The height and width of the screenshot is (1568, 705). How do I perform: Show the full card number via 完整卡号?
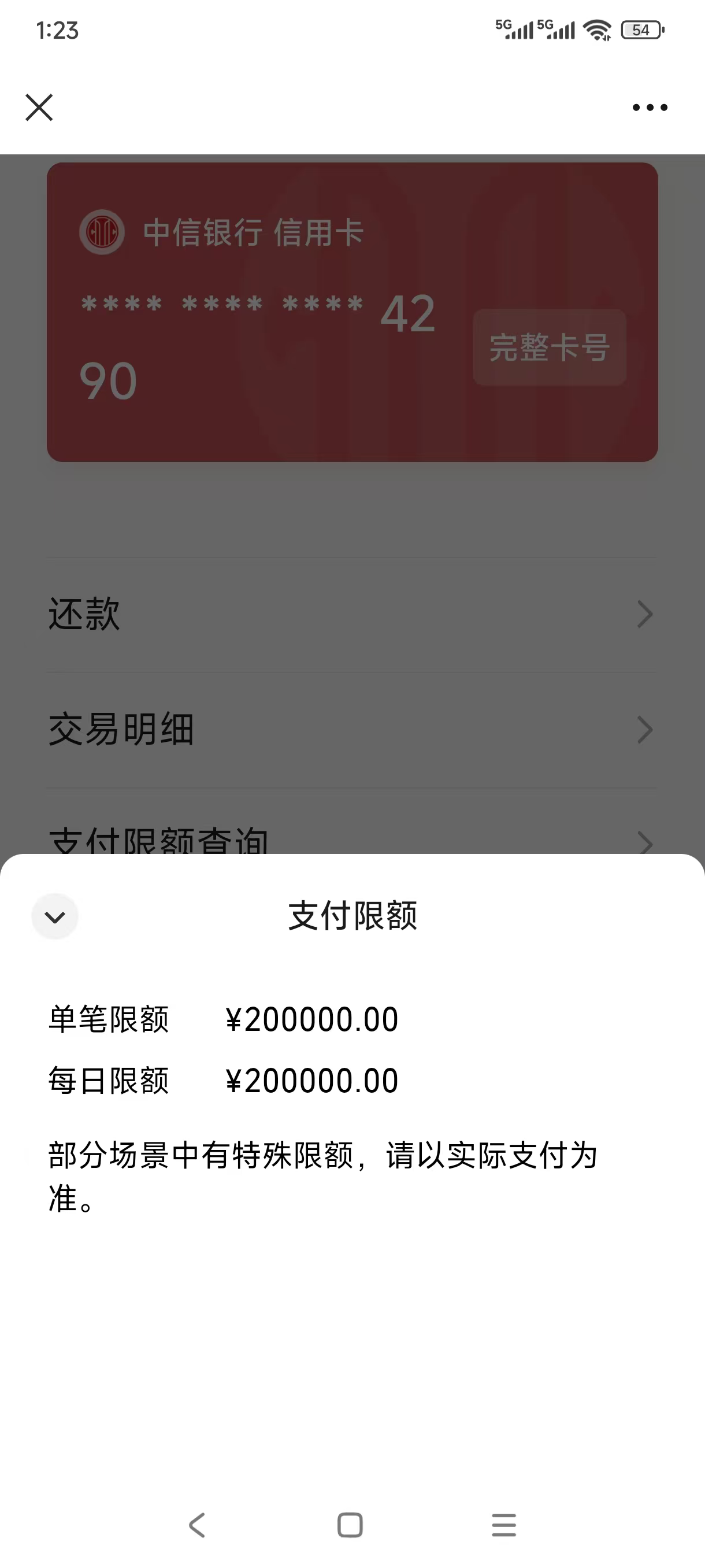coord(550,347)
